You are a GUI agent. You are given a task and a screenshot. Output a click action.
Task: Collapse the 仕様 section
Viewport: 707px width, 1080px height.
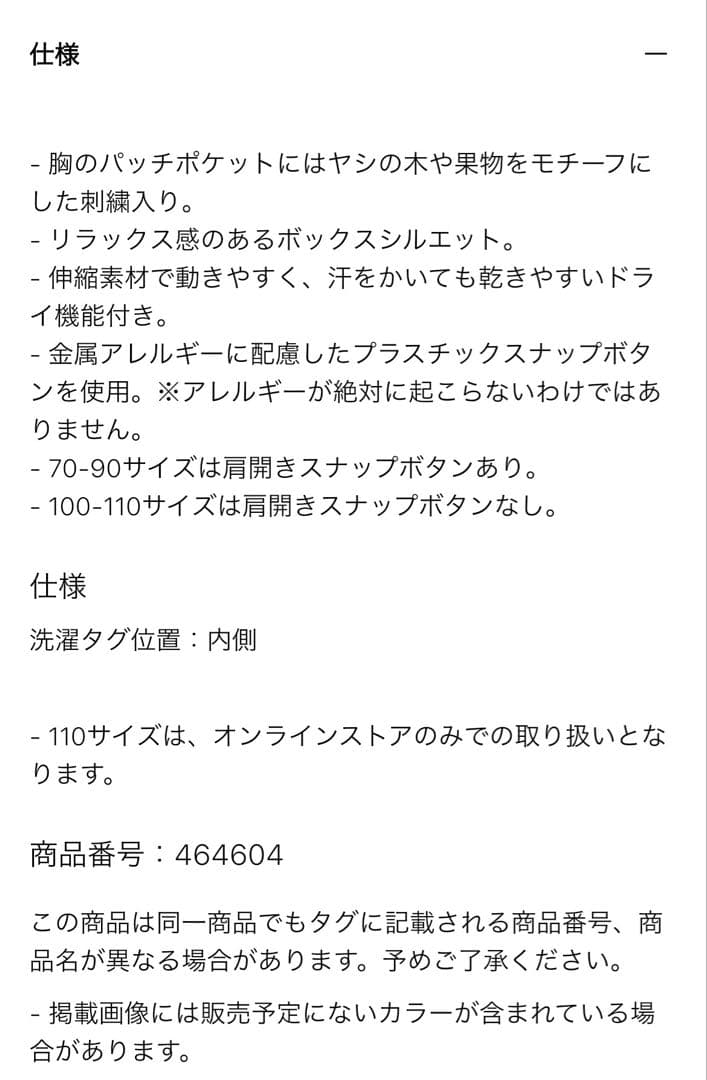point(655,54)
